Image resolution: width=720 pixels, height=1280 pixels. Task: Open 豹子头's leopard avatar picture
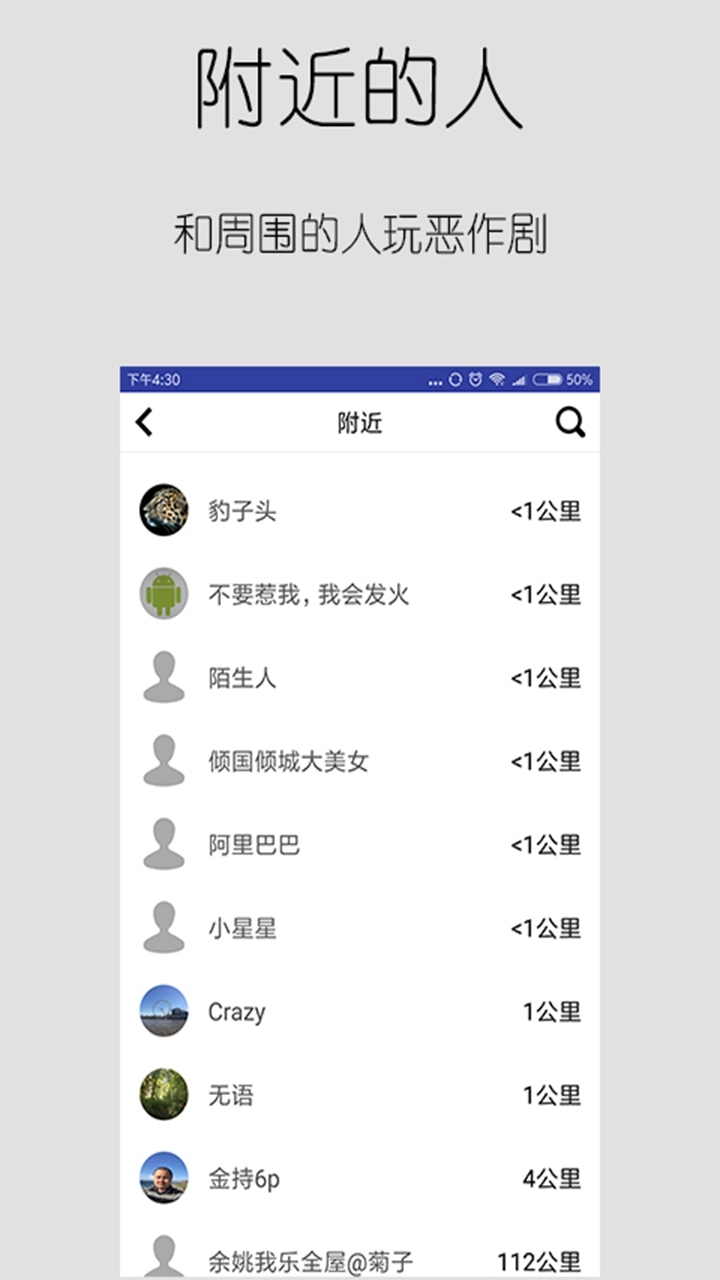(x=163, y=510)
